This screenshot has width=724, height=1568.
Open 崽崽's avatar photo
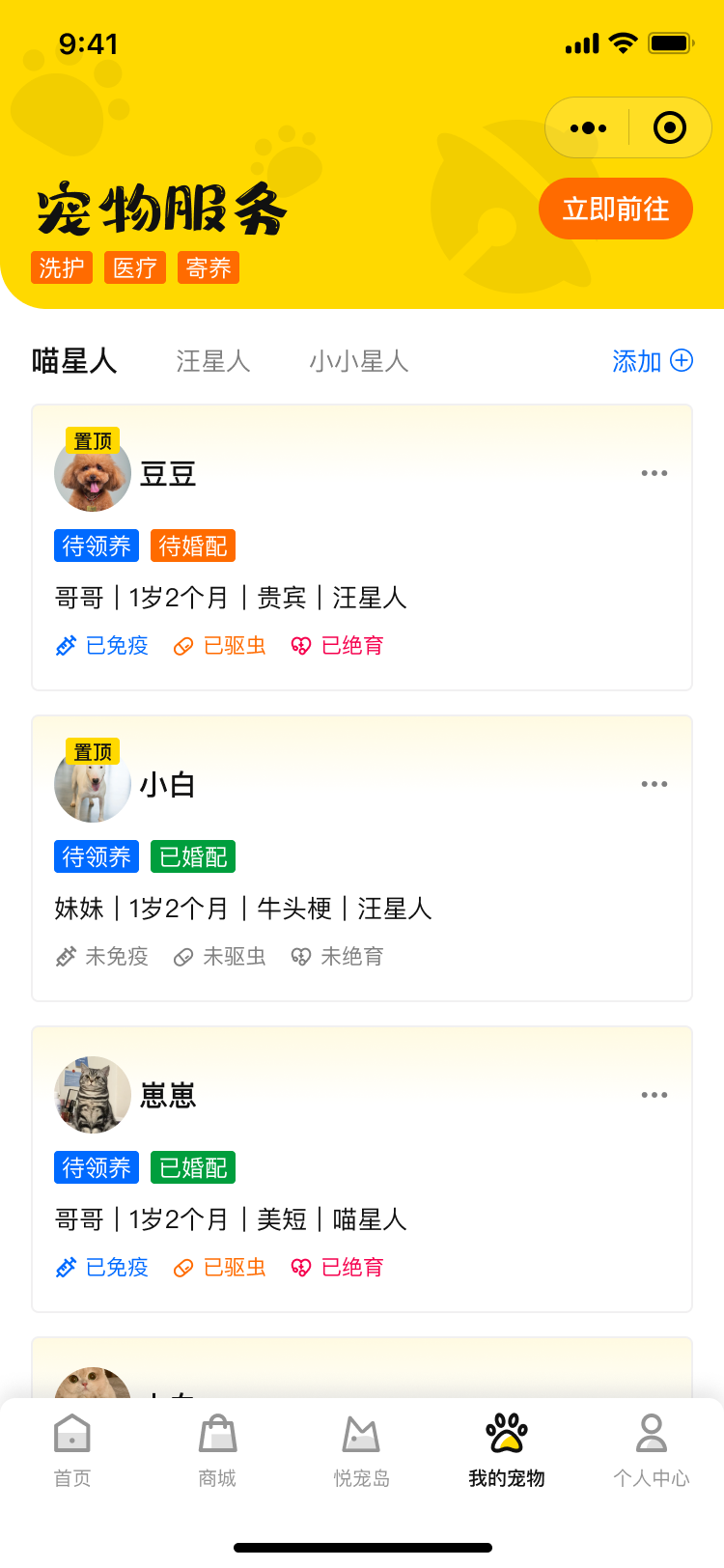coord(92,1095)
